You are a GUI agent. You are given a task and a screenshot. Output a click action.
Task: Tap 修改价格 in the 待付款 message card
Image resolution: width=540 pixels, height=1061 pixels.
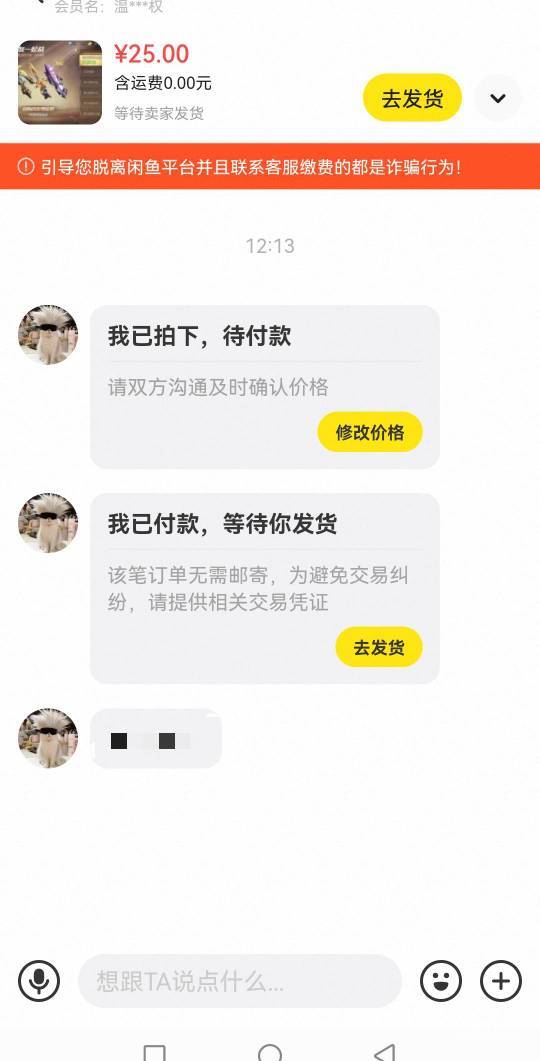point(370,432)
